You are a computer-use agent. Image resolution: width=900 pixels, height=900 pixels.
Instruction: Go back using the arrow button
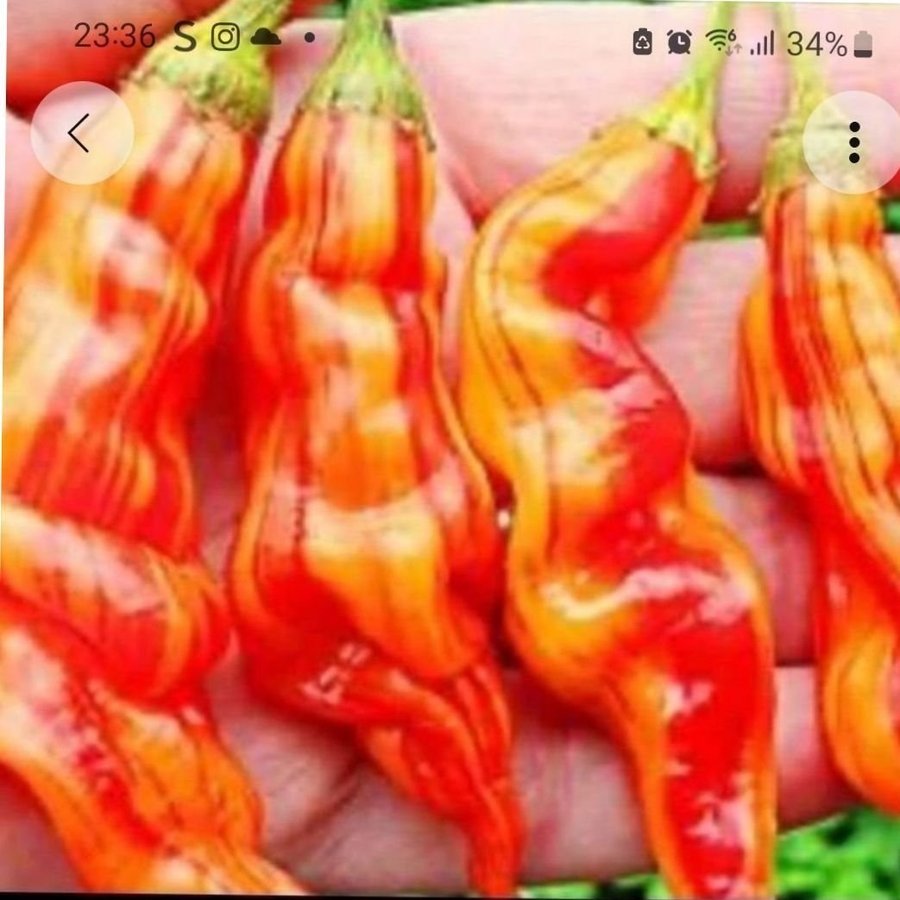pos(81,133)
